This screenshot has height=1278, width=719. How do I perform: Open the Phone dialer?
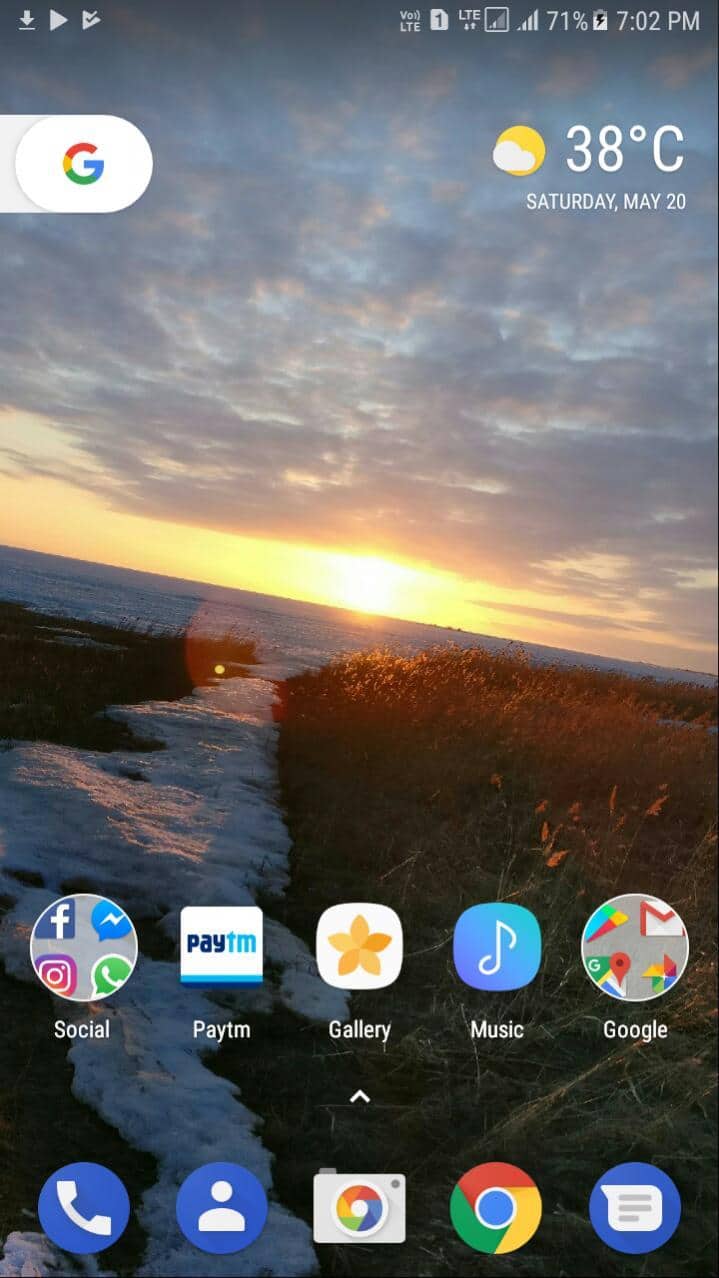point(84,1208)
